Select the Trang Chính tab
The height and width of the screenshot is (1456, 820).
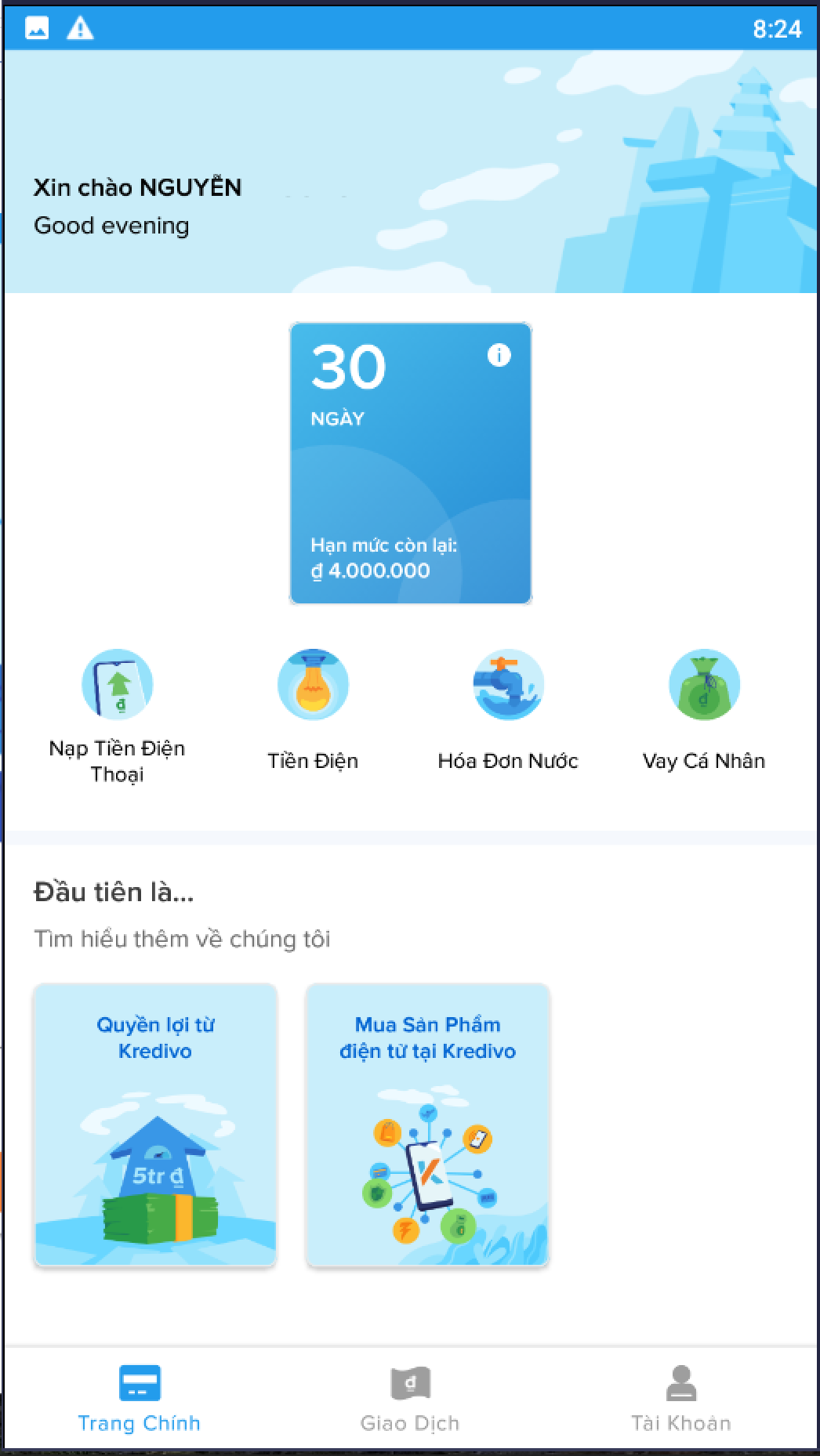click(x=140, y=1399)
